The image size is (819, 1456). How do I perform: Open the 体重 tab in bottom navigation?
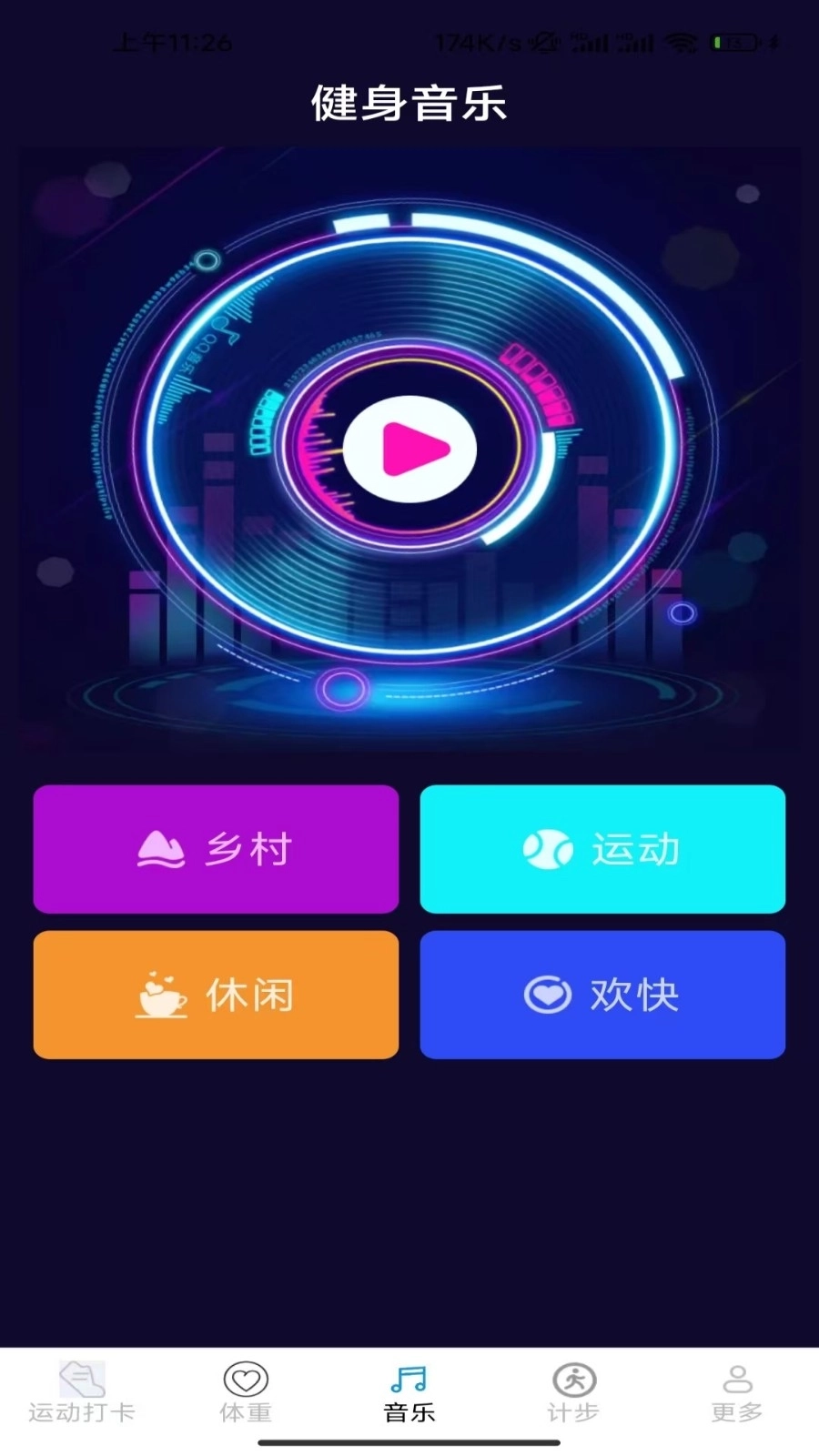point(246,1392)
